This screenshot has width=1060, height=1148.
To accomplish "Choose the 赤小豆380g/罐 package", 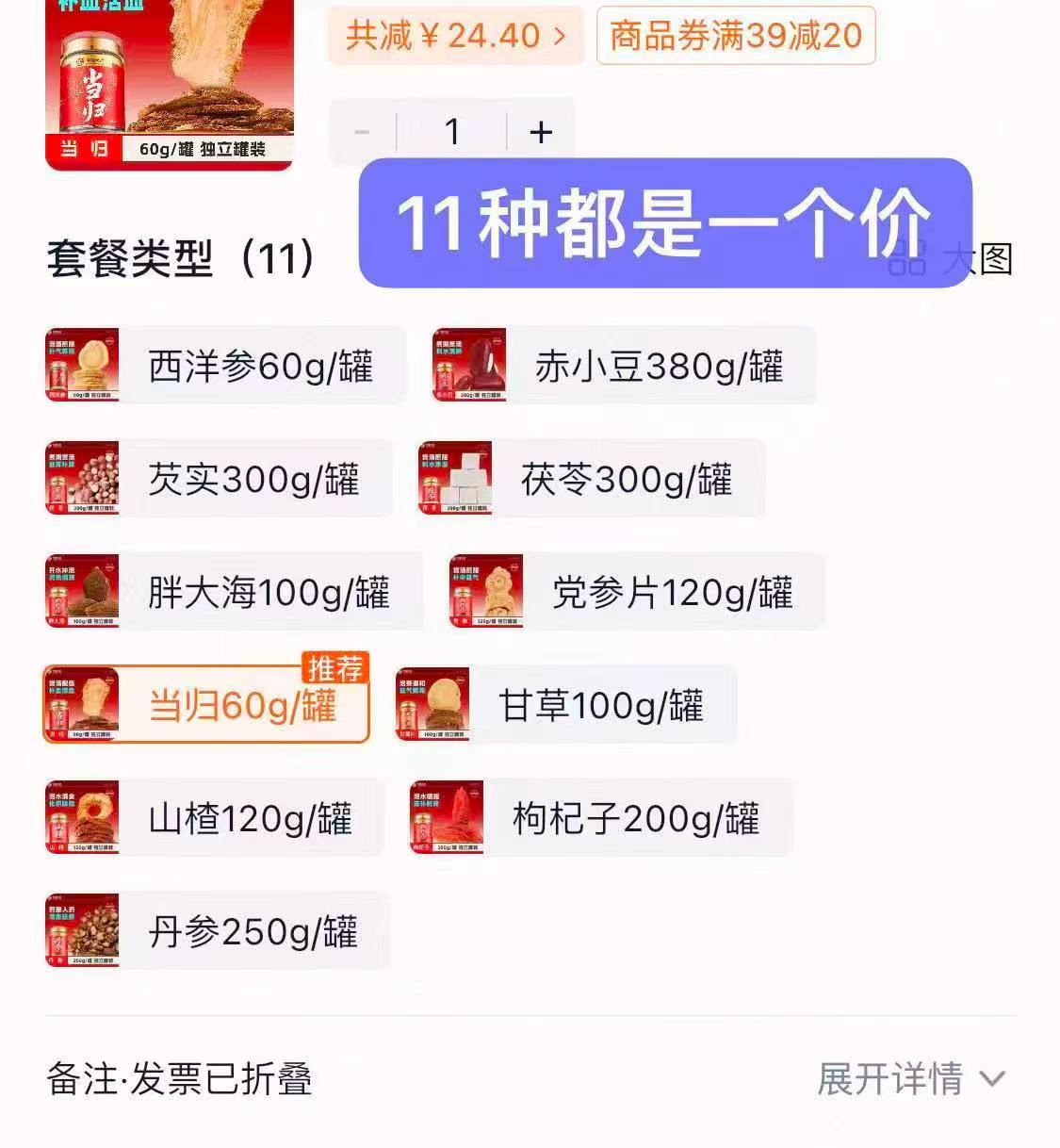I will (x=624, y=366).
